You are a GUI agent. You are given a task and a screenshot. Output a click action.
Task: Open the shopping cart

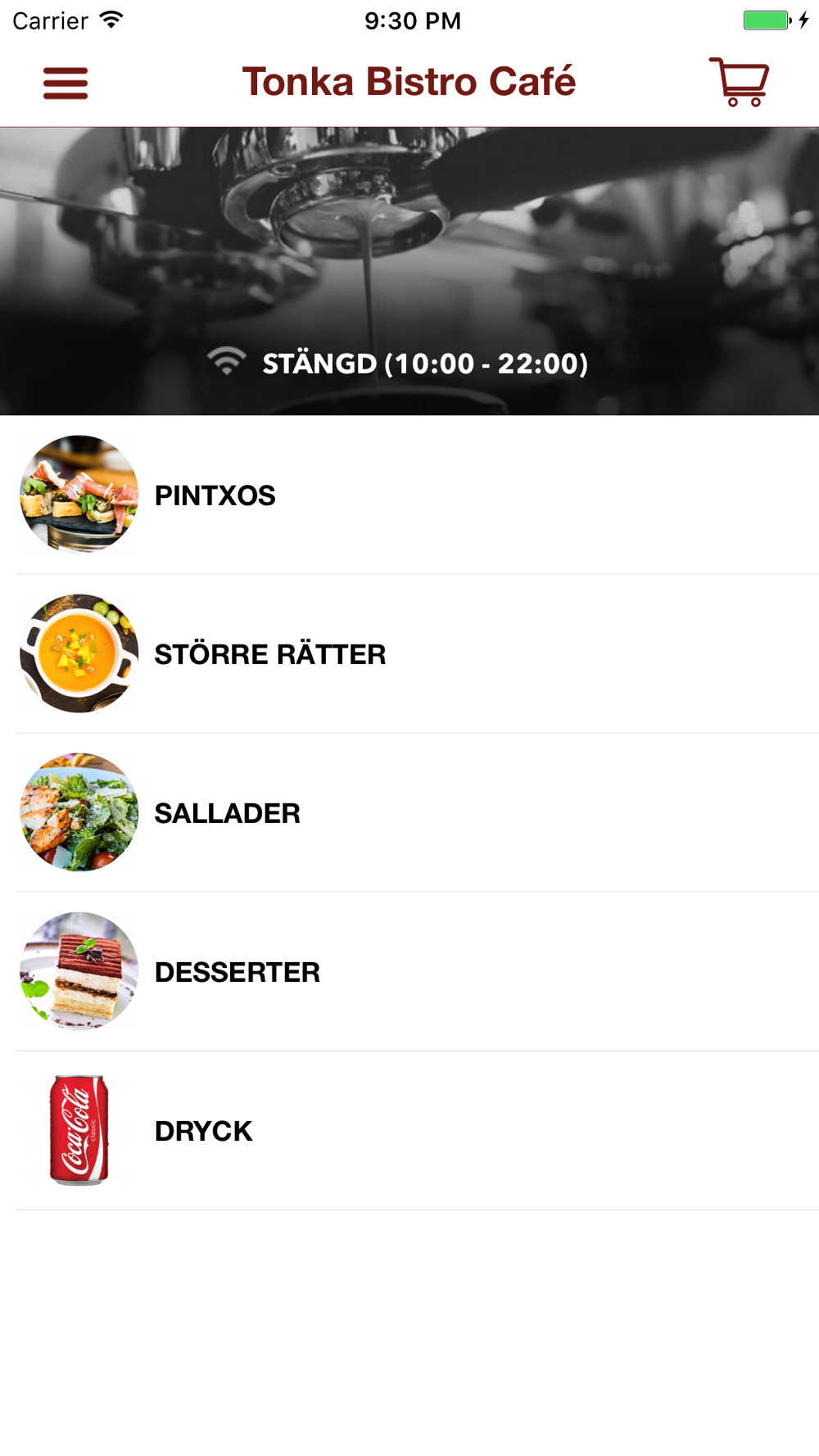coord(739,82)
